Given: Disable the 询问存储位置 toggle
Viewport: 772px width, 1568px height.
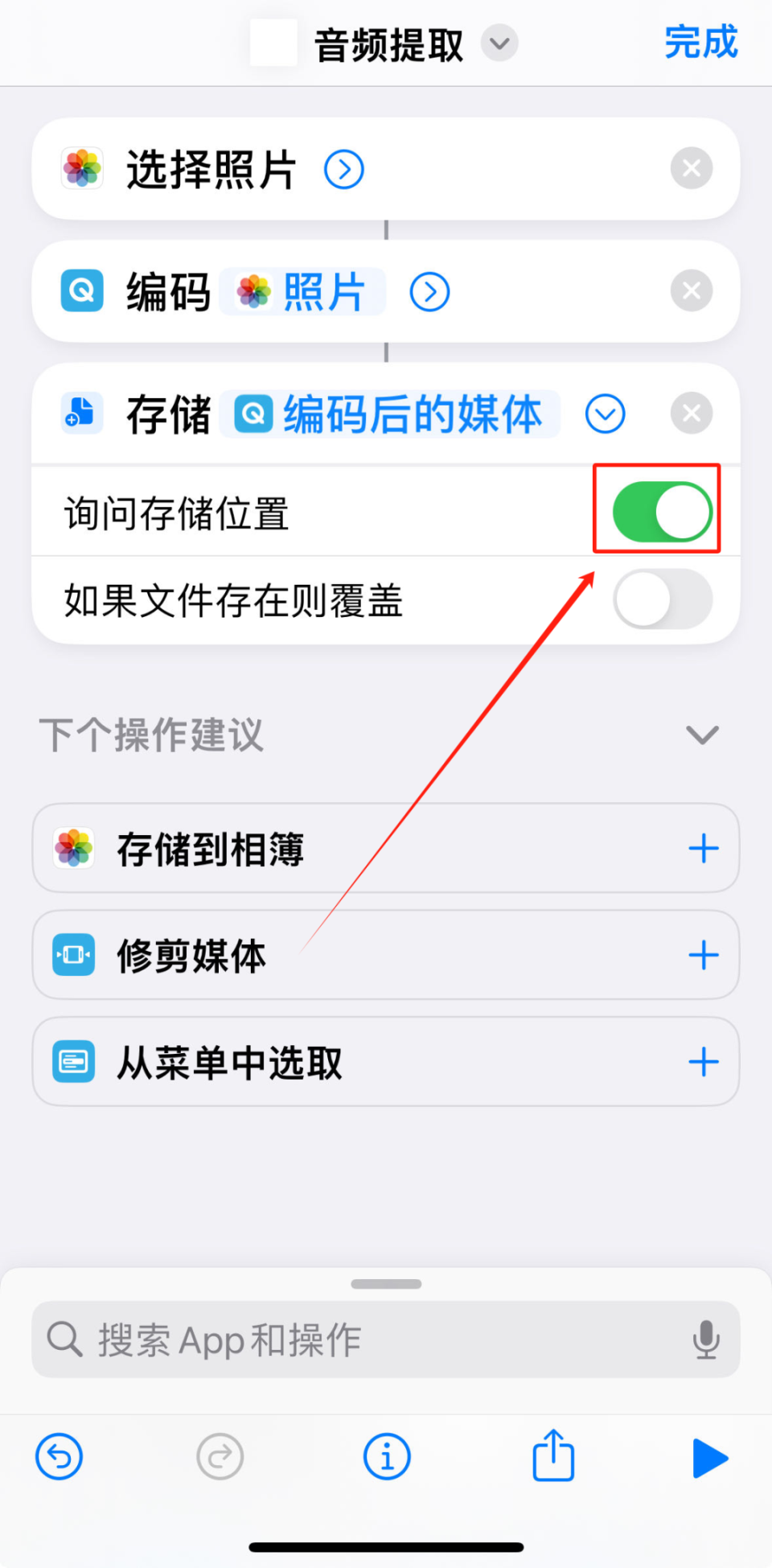Looking at the screenshot, I should tap(656, 510).
